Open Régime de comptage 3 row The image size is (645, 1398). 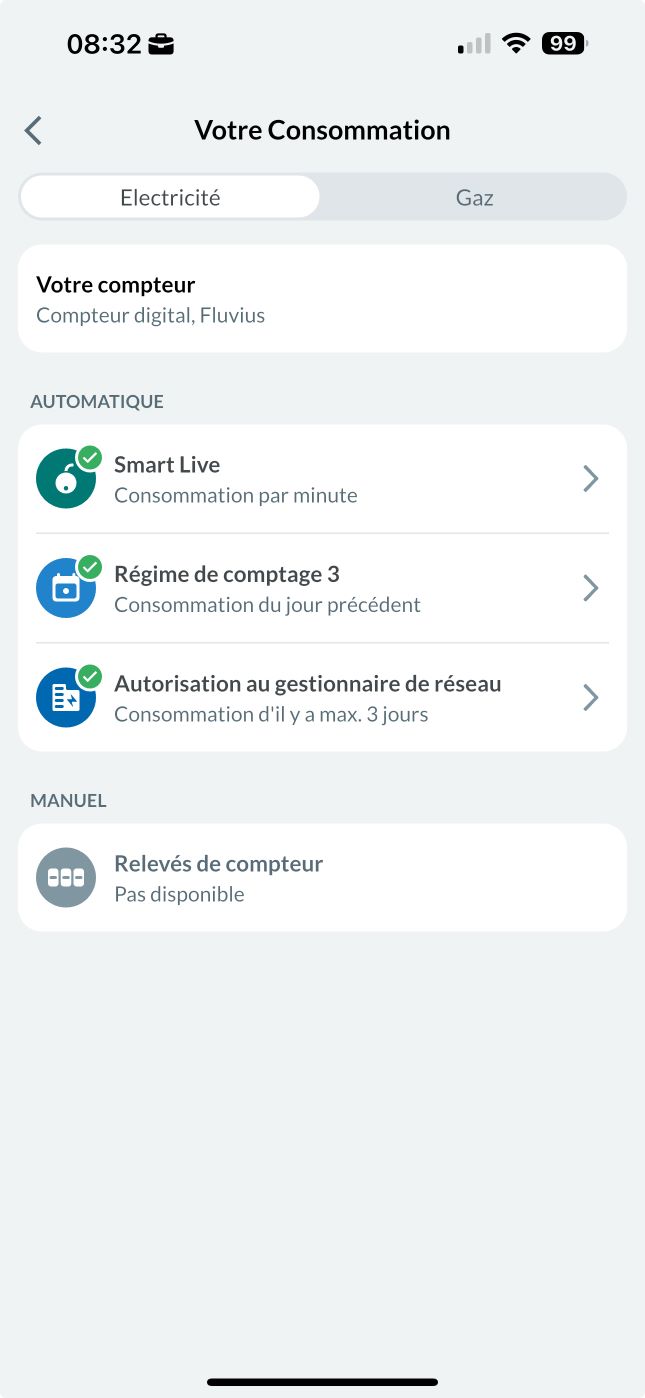click(322, 588)
